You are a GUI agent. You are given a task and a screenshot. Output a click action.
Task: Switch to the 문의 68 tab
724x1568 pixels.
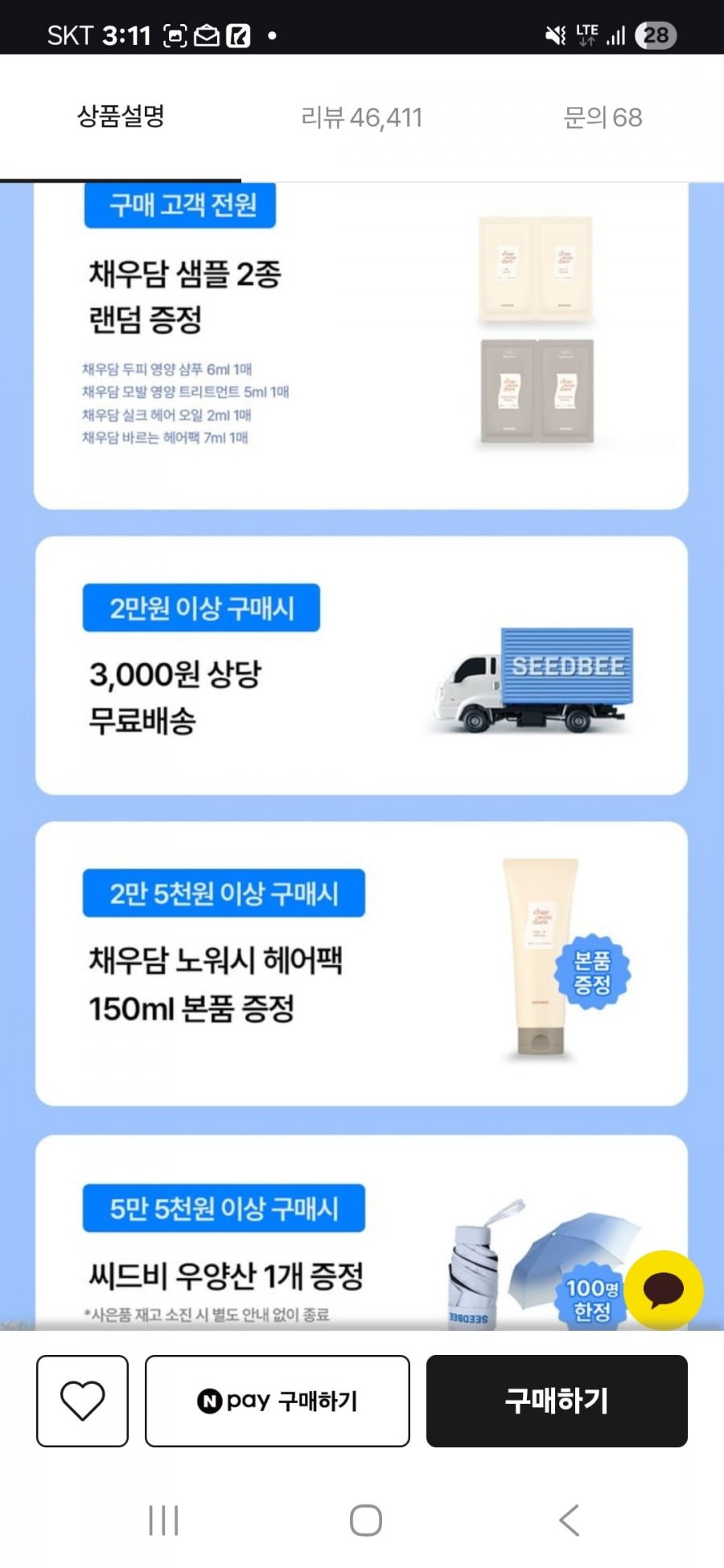[x=603, y=118]
